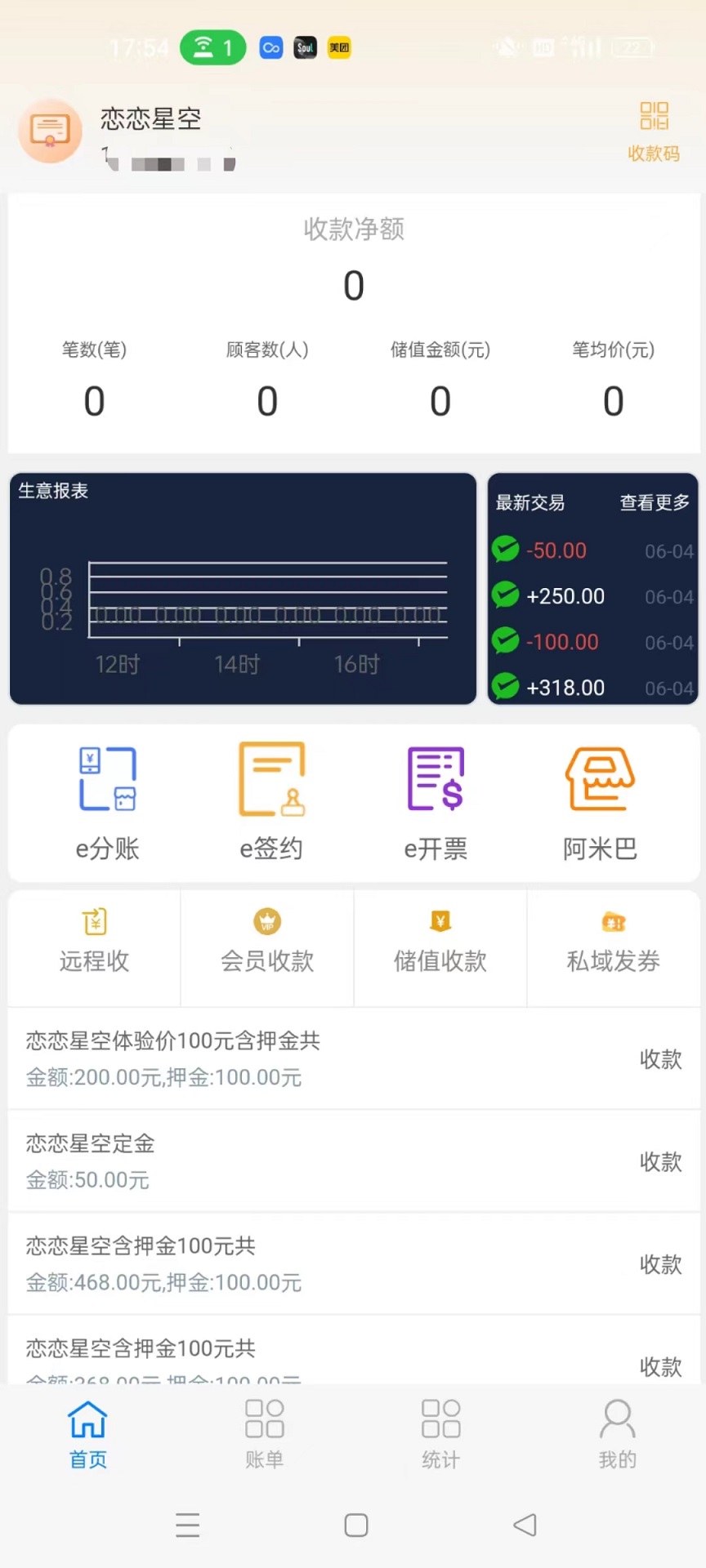This screenshot has width=706, height=1568.
Task: Open the 阿米巴 feature
Action: (x=600, y=804)
